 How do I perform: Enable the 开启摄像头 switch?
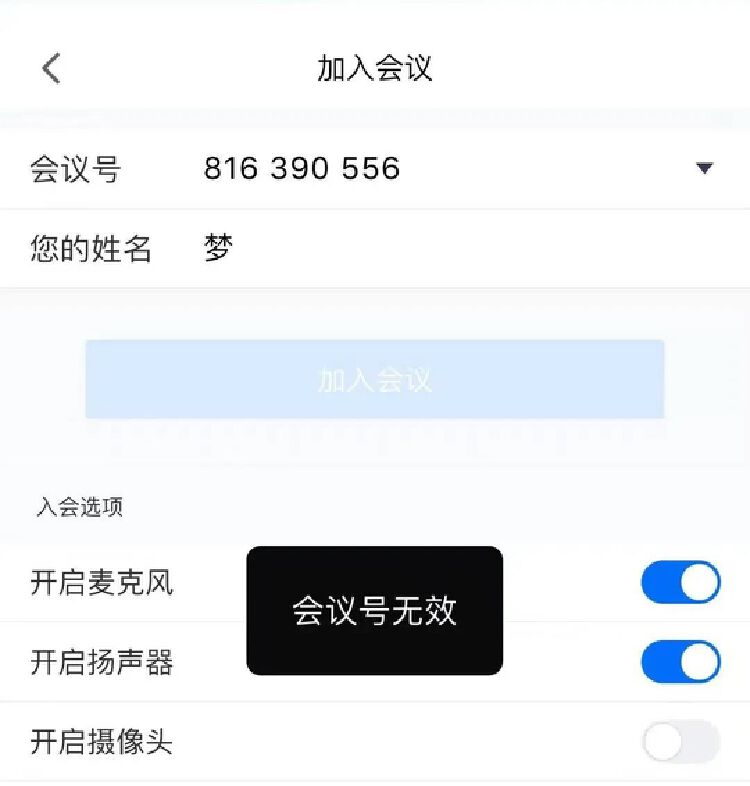[680, 741]
